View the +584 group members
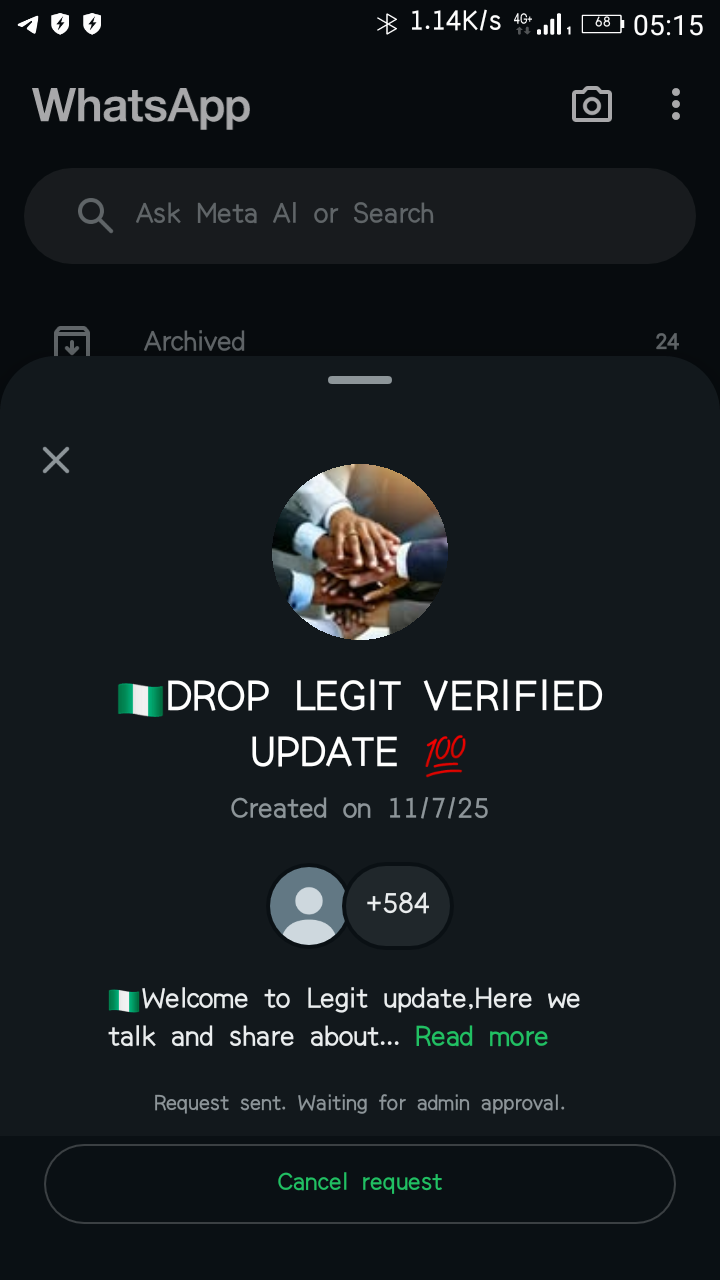This screenshot has height=1280, width=720. tap(398, 905)
